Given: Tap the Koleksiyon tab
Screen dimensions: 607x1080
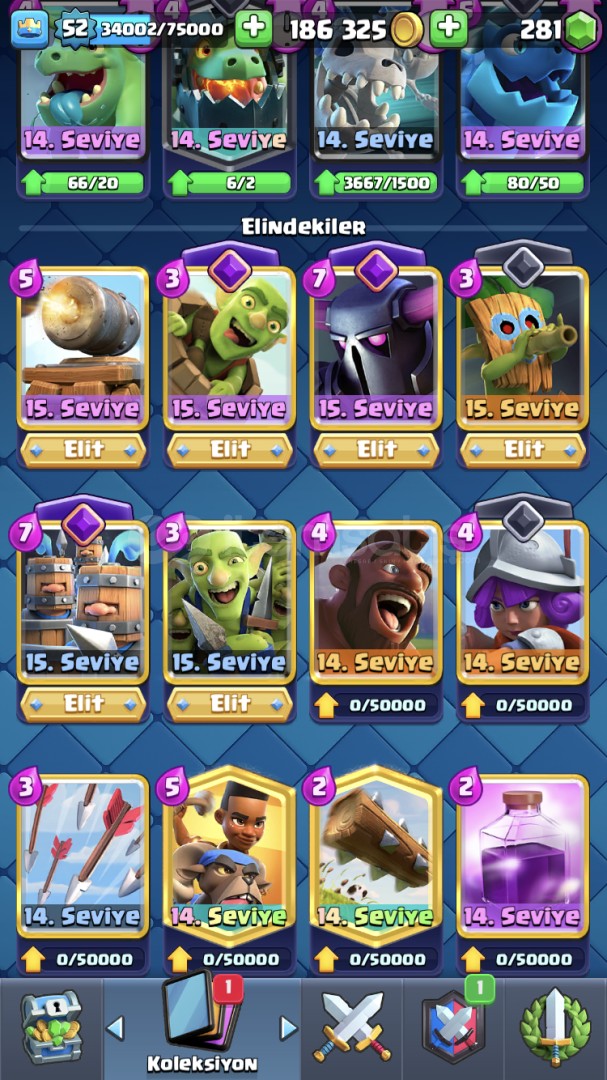Looking at the screenshot, I should (202, 1026).
